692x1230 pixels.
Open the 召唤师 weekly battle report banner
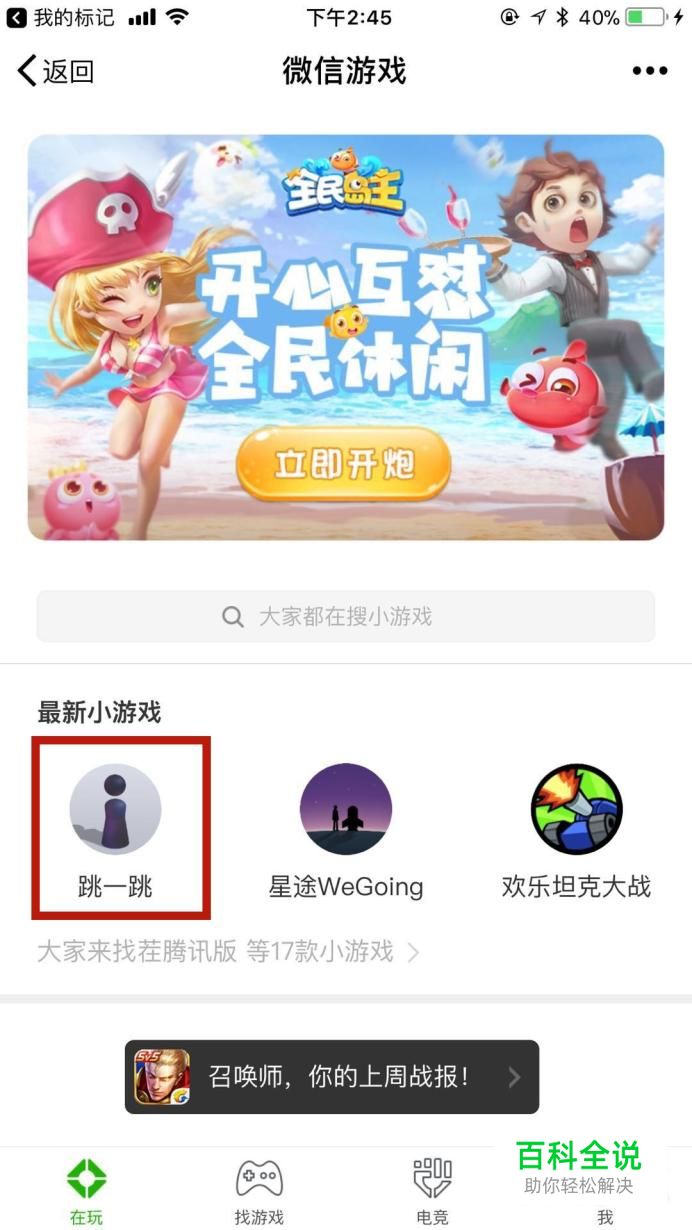coord(332,1077)
